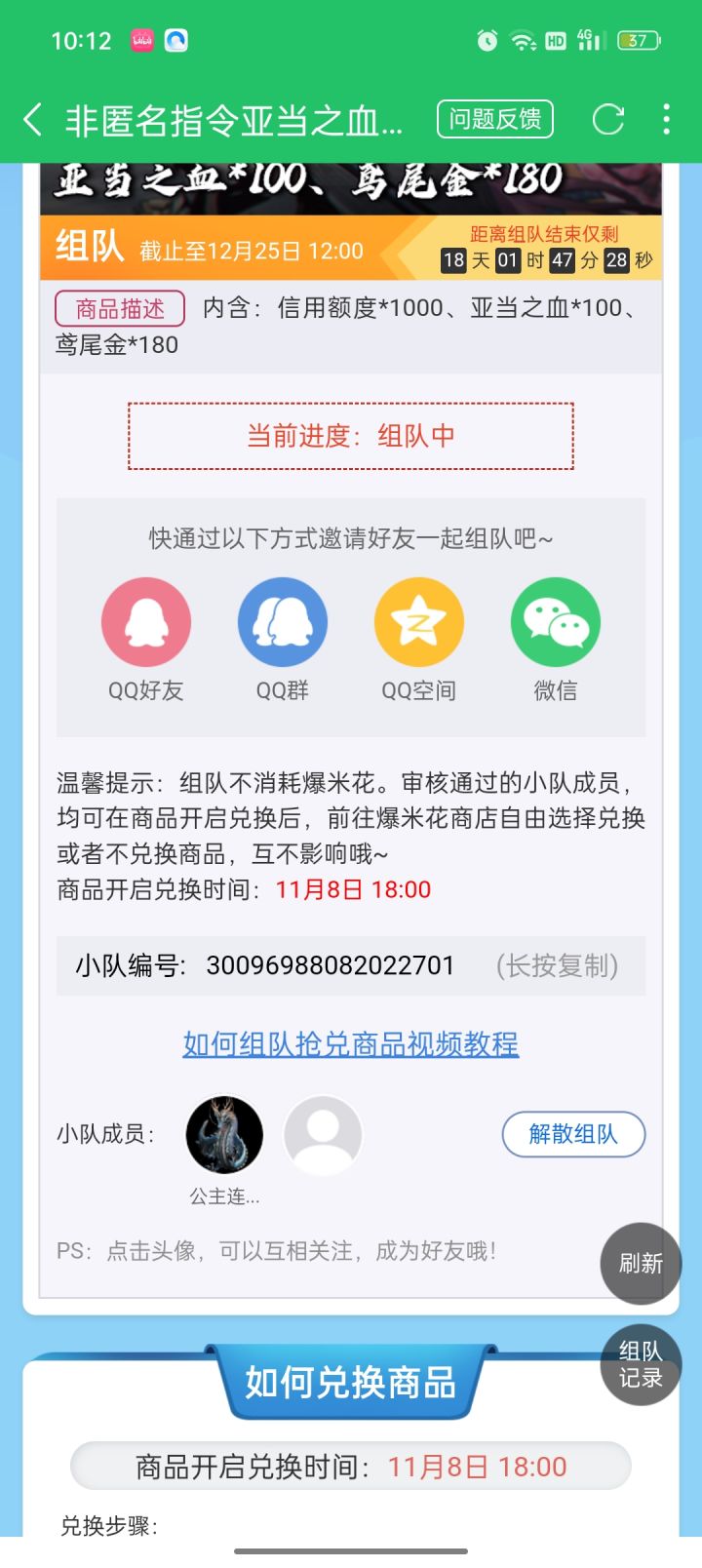The width and height of the screenshot is (702, 1568).
Task: Open the QQ群 sharing option
Action: click(282, 620)
